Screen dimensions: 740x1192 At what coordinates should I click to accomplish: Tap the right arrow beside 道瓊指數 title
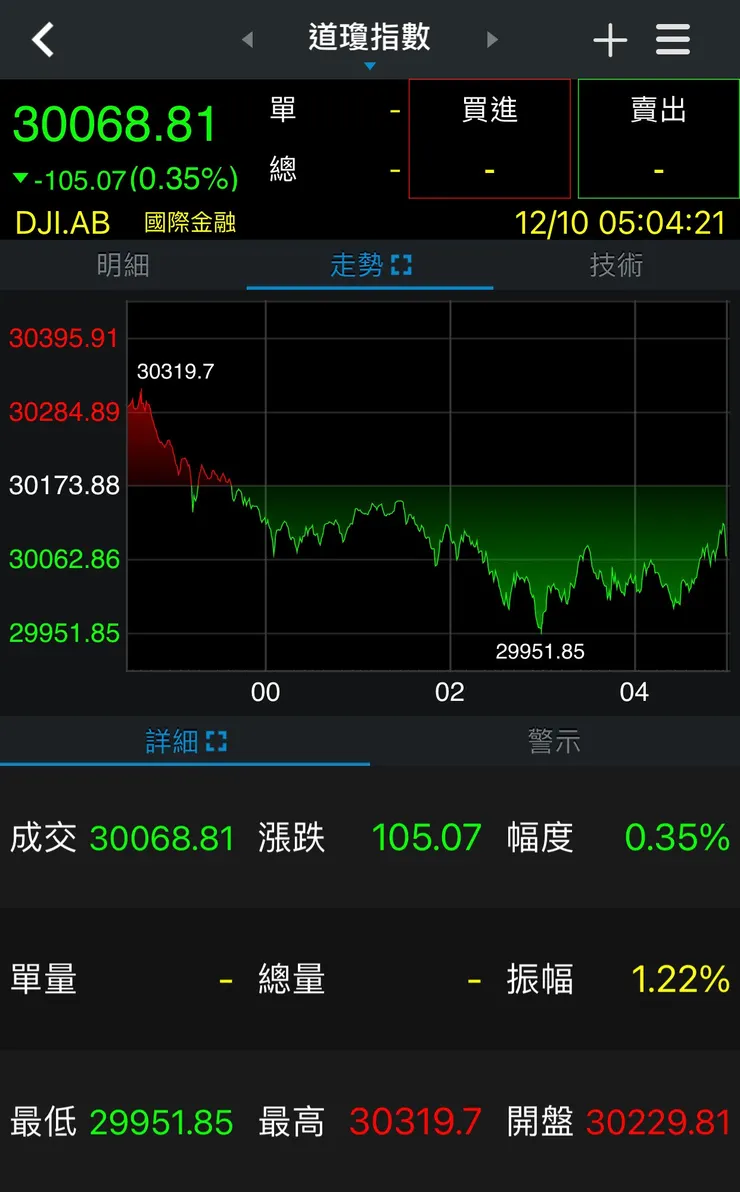tap(492, 38)
